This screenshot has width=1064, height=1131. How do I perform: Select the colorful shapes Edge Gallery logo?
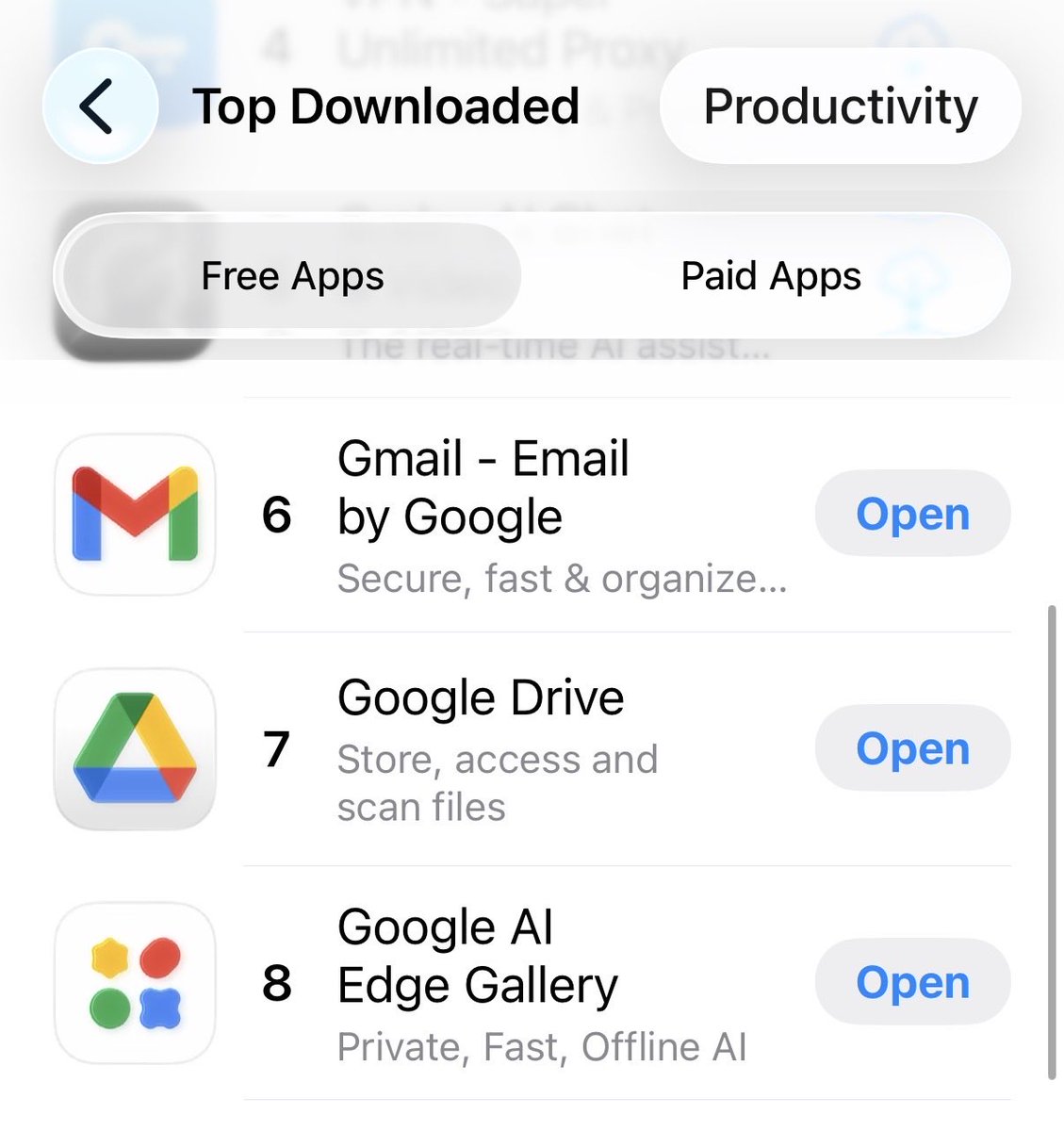(x=134, y=982)
